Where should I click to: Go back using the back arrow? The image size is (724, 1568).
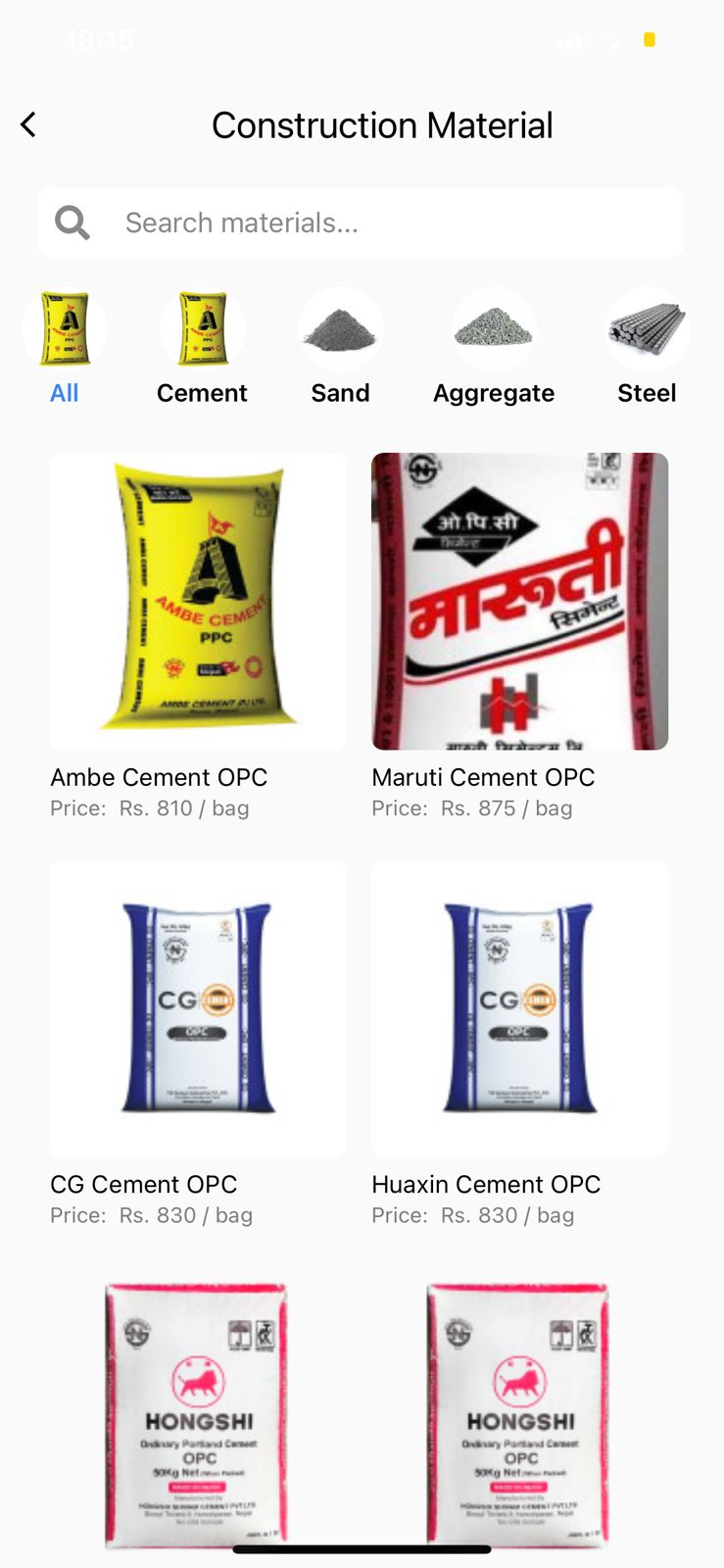point(28,124)
